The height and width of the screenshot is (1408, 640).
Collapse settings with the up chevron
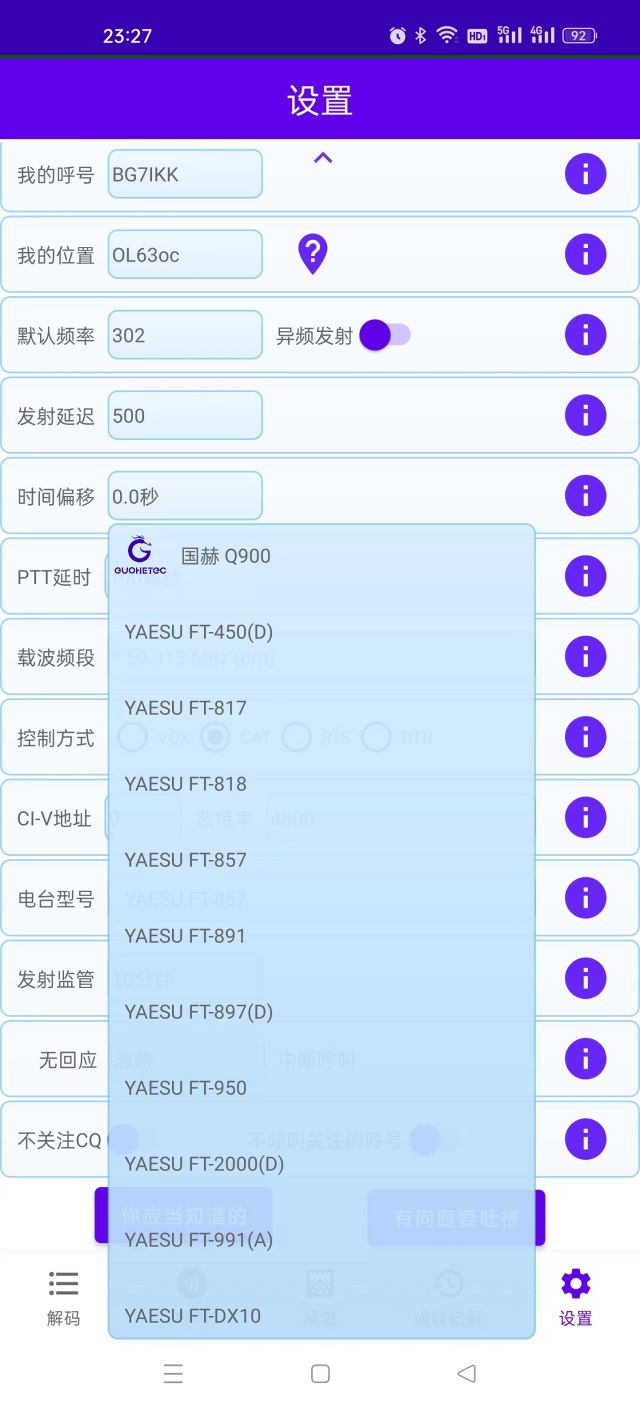pos(322,157)
